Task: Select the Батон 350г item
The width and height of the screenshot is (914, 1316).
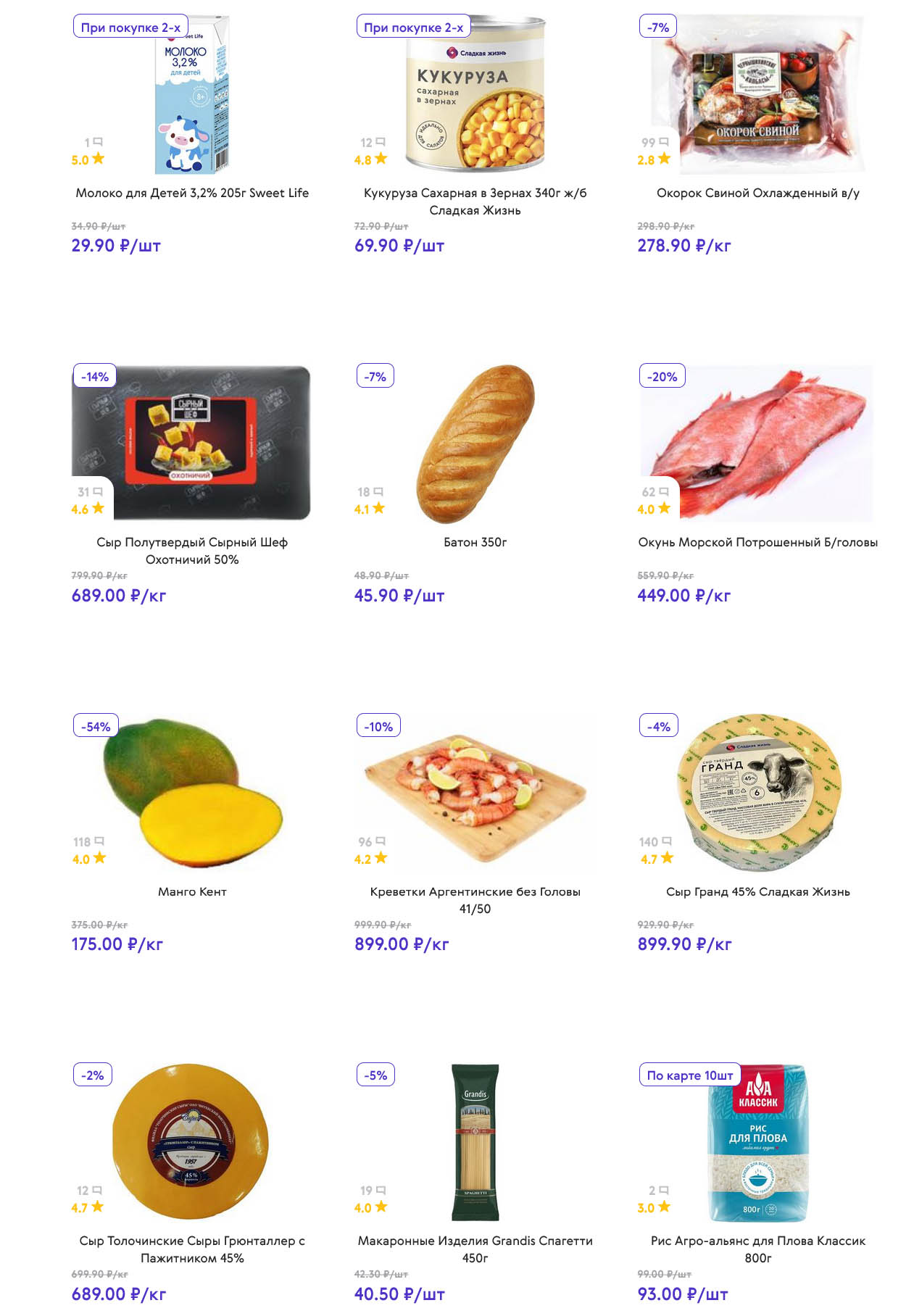Action: (x=475, y=542)
